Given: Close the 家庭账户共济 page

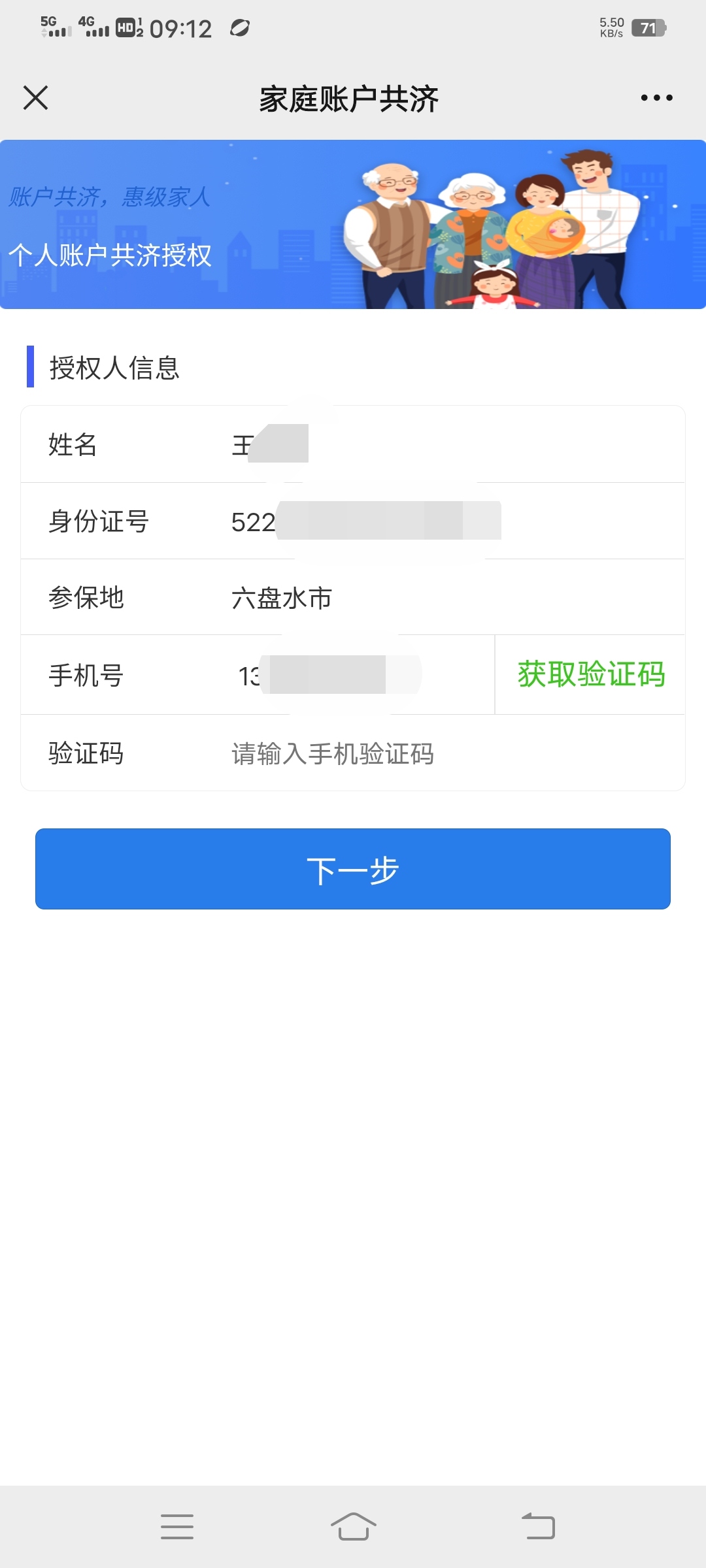Looking at the screenshot, I should pos(35,98).
